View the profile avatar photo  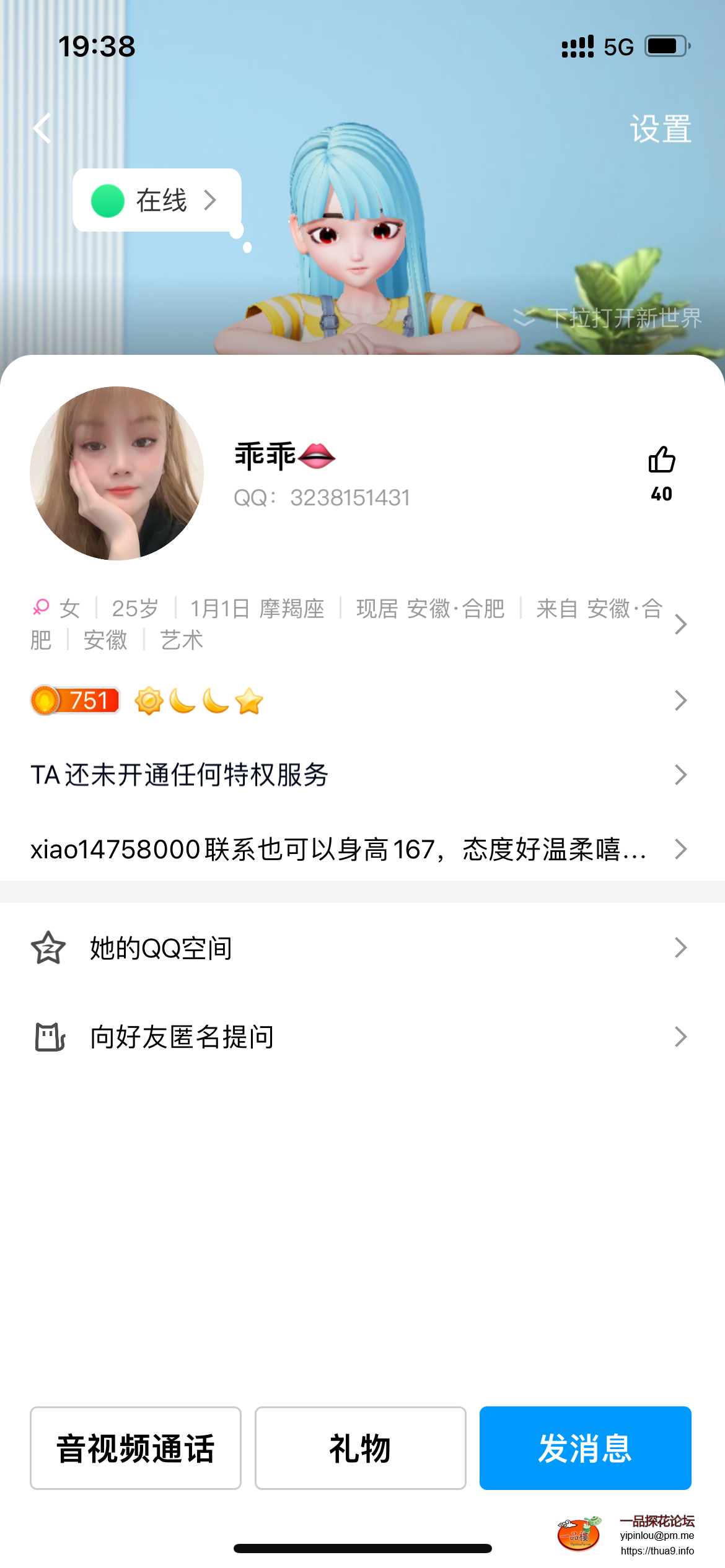pos(116,473)
